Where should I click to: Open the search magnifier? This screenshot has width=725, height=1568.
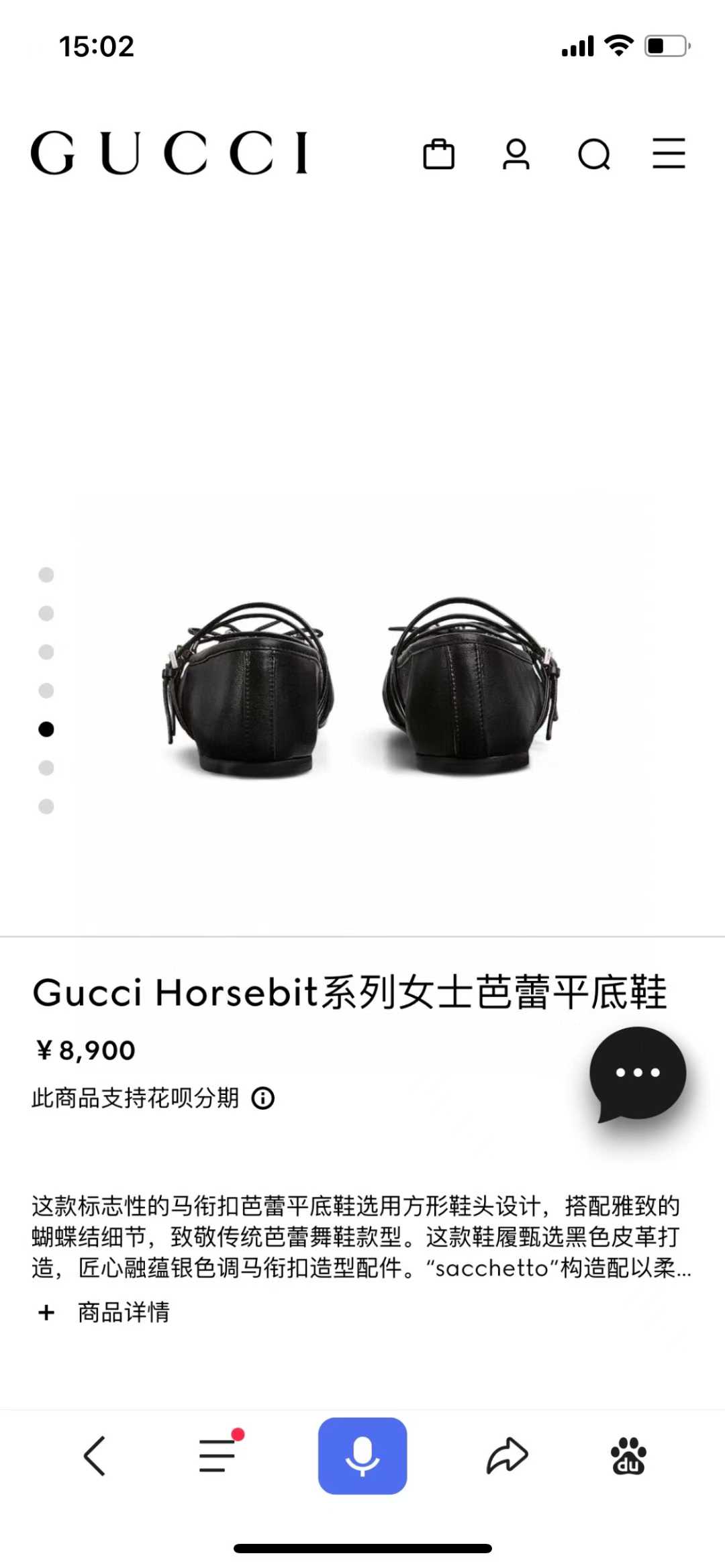[x=594, y=155]
